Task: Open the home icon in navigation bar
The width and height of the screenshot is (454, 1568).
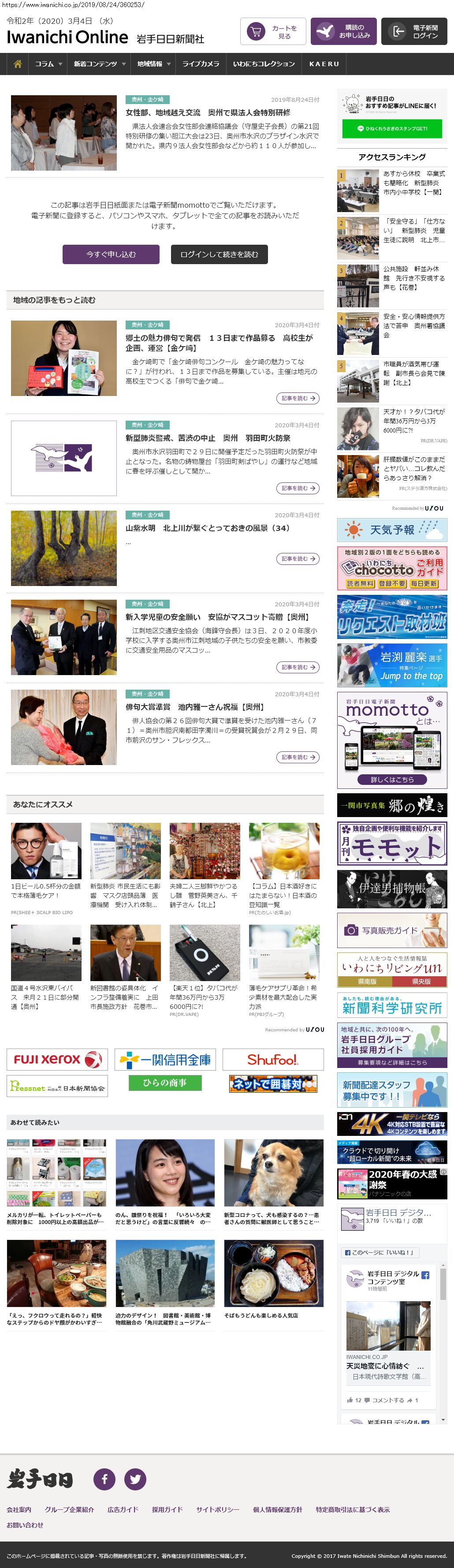Action: (x=18, y=64)
